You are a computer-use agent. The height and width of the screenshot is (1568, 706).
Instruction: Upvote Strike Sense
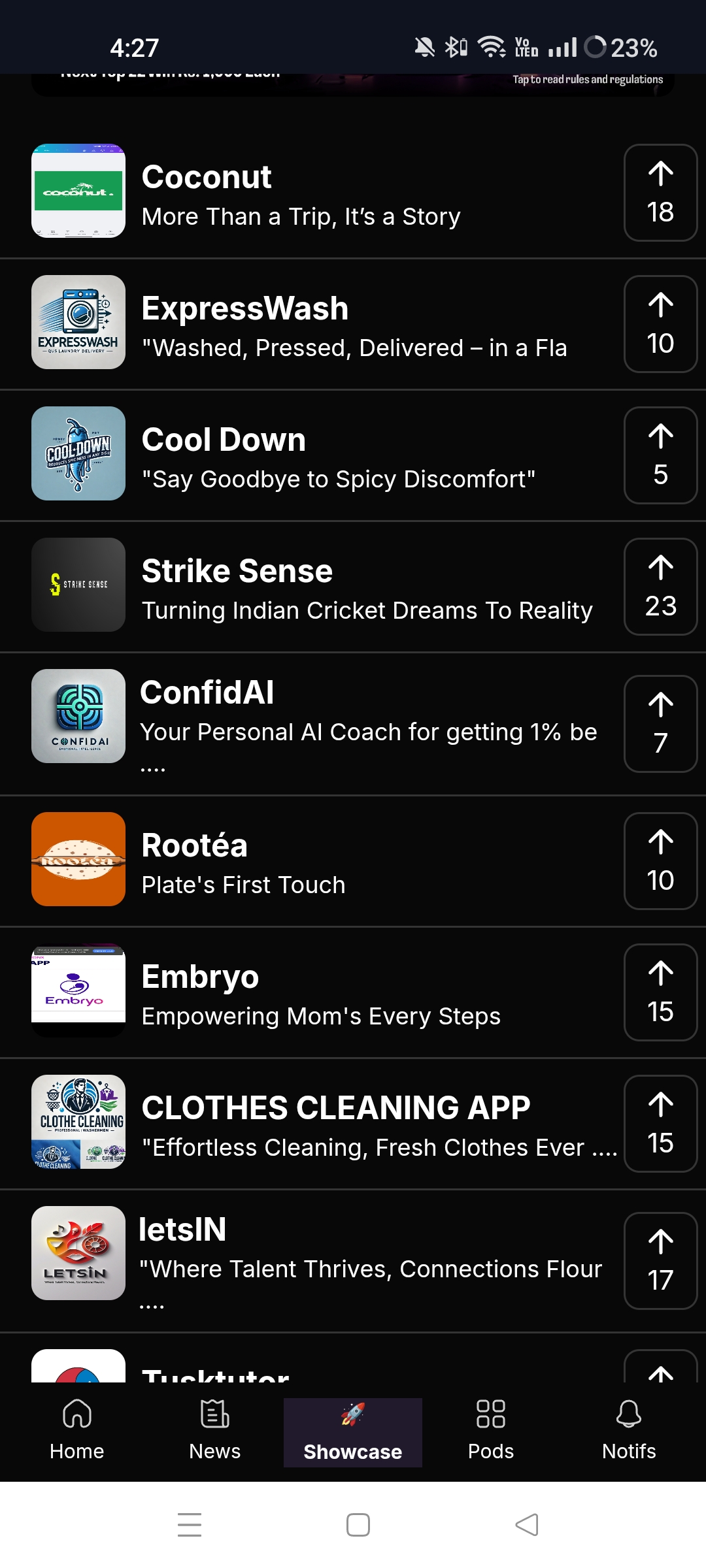click(660, 587)
